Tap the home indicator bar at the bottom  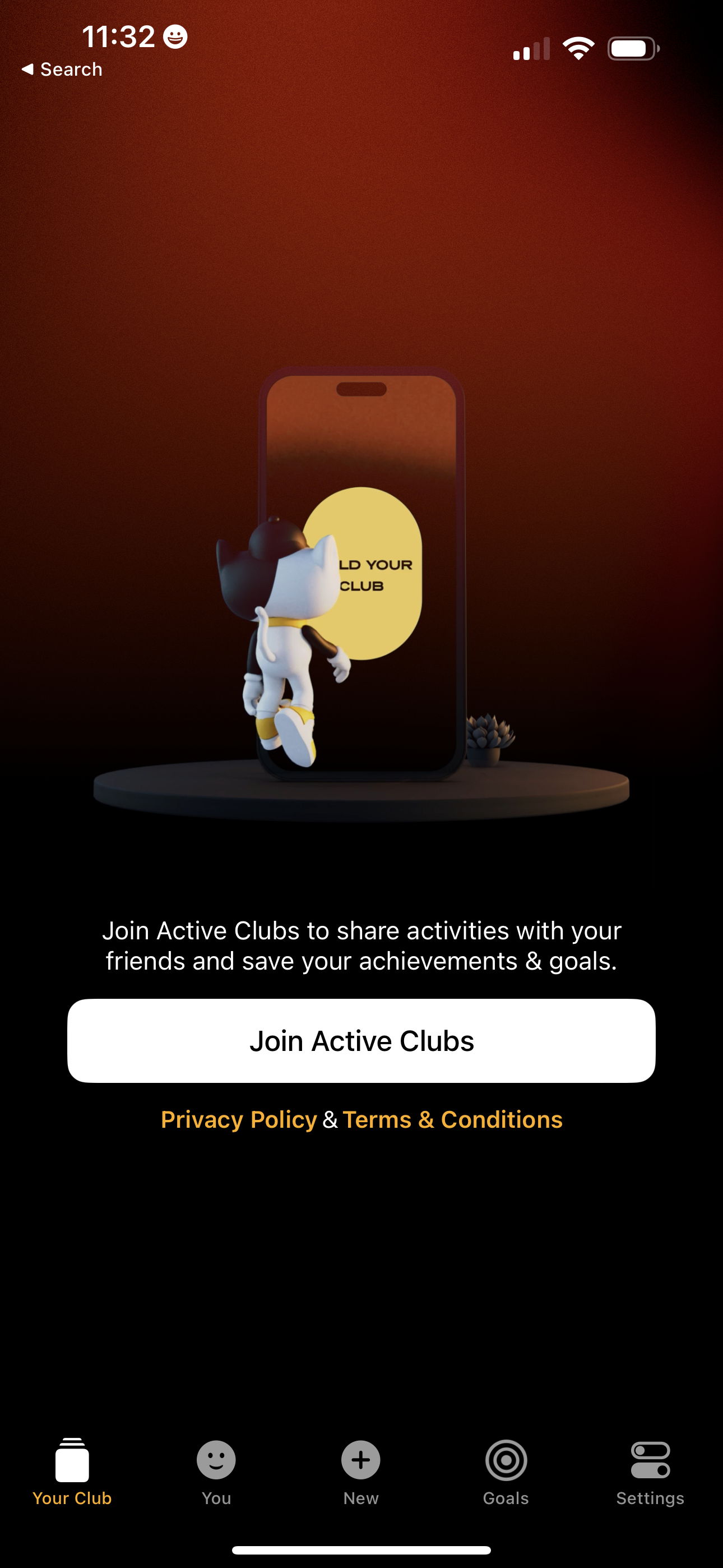coord(361,1549)
